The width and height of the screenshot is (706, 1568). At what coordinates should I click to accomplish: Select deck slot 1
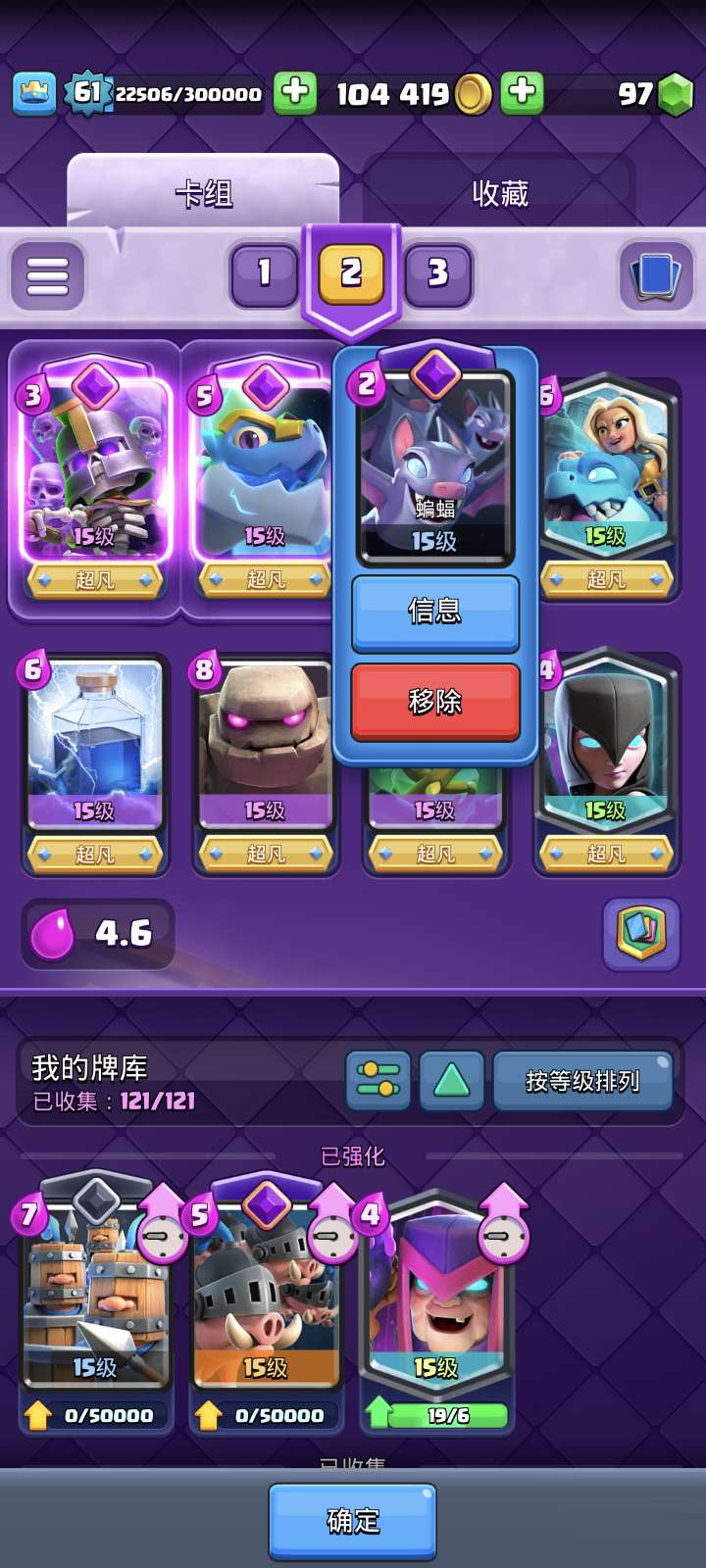click(264, 273)
